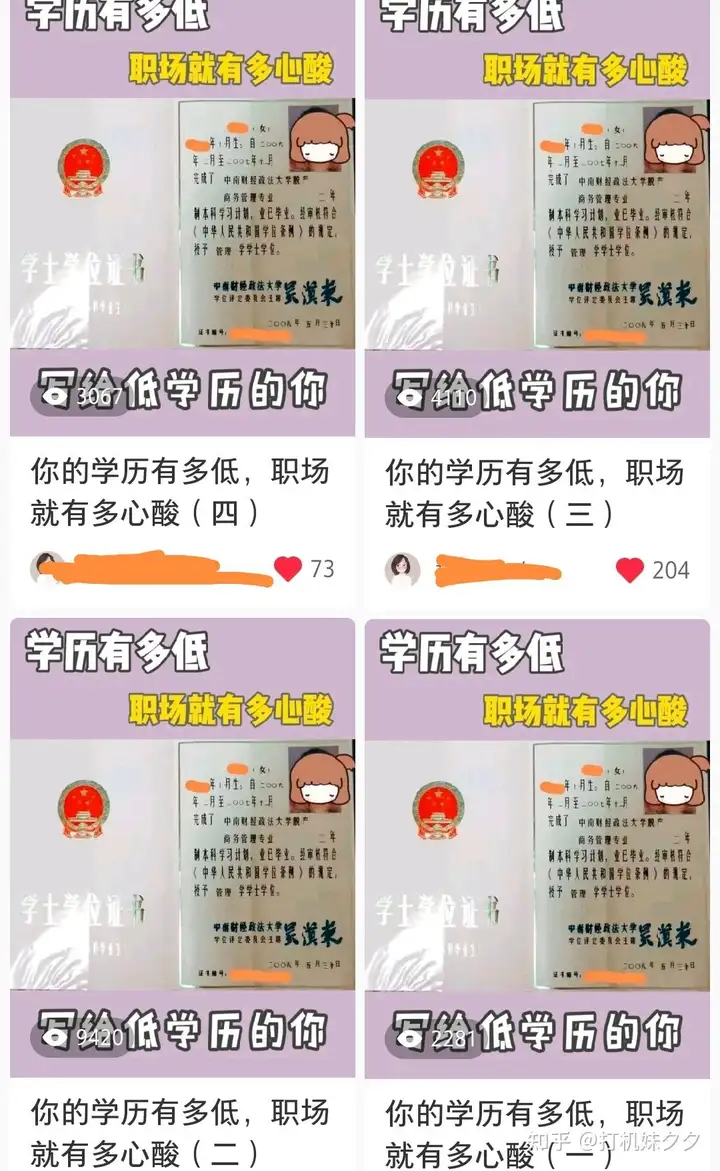Like the post with 73 likes

pos(288,569)
